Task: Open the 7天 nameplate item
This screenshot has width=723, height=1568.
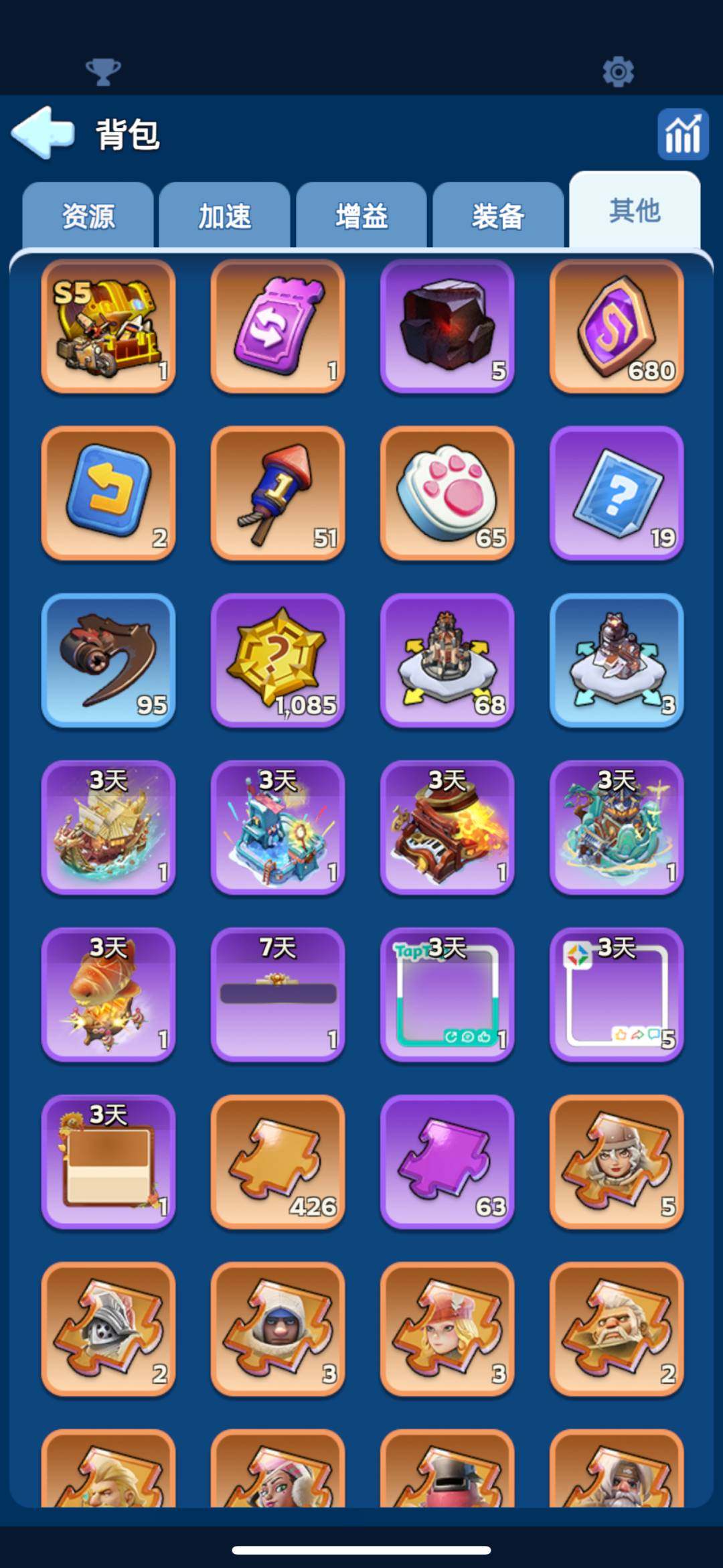Action: (x=278, y=995)
